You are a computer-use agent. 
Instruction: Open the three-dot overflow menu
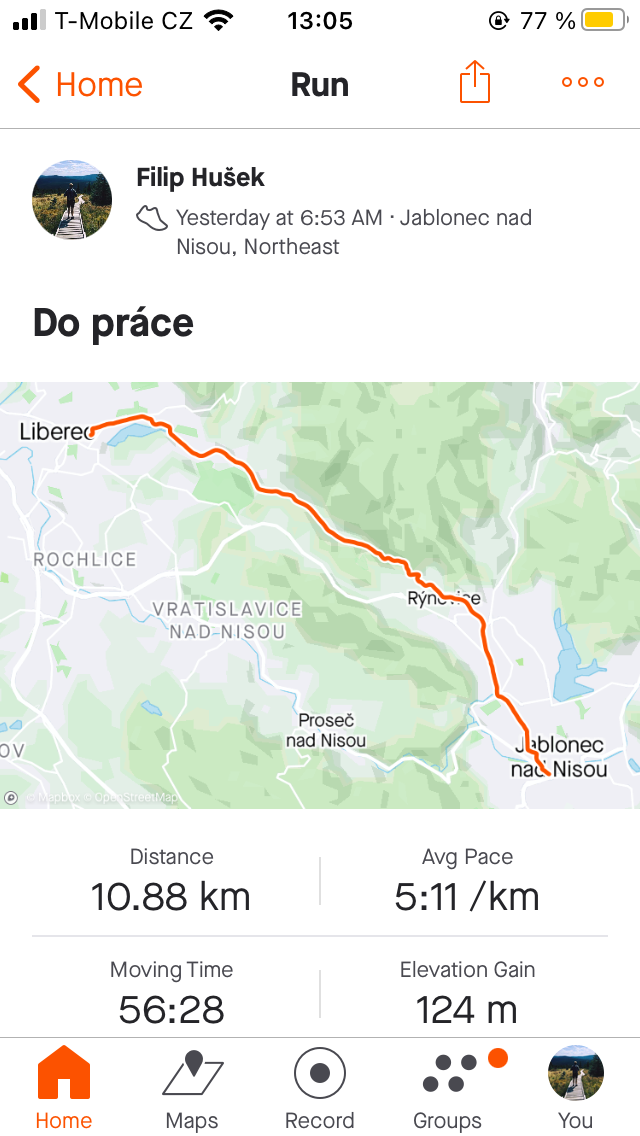tap(583, 82)
